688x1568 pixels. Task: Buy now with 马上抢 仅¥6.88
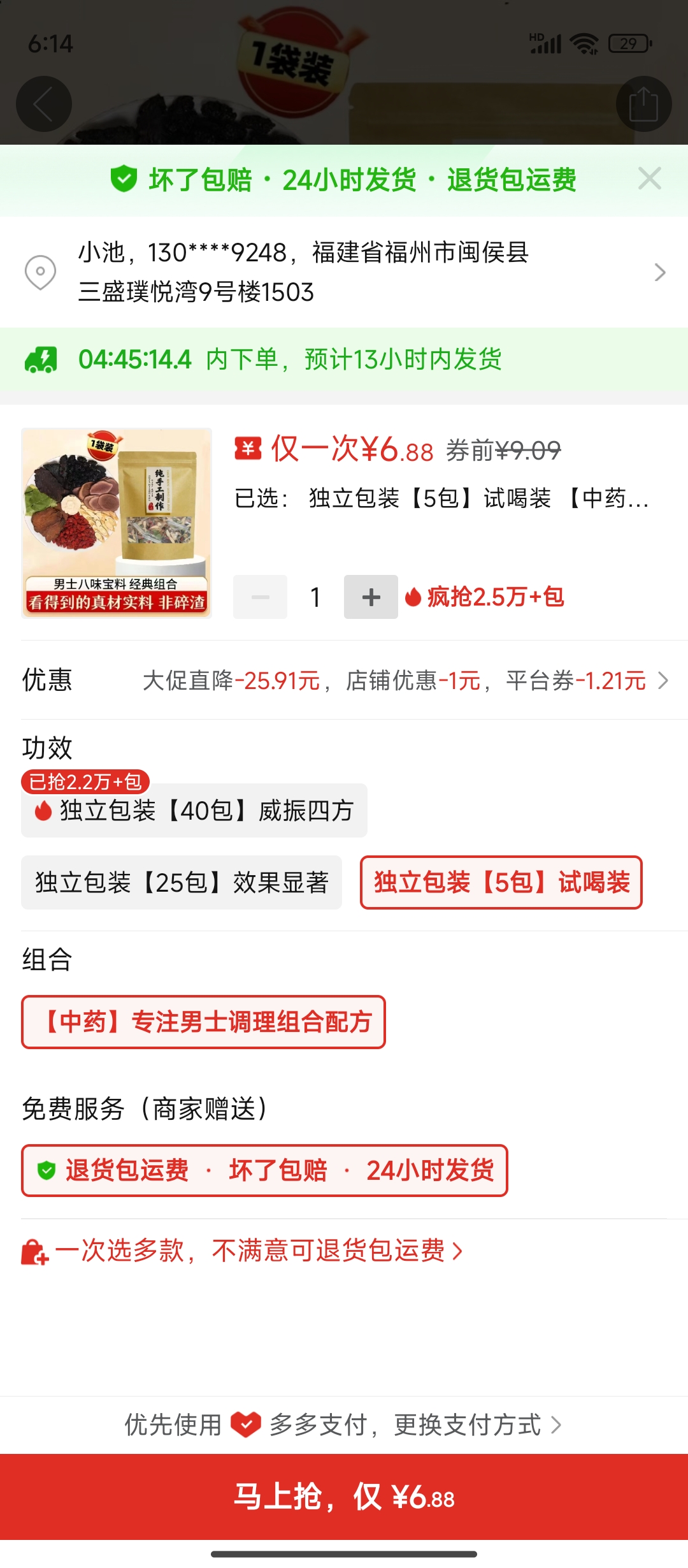pos(344,1497)
